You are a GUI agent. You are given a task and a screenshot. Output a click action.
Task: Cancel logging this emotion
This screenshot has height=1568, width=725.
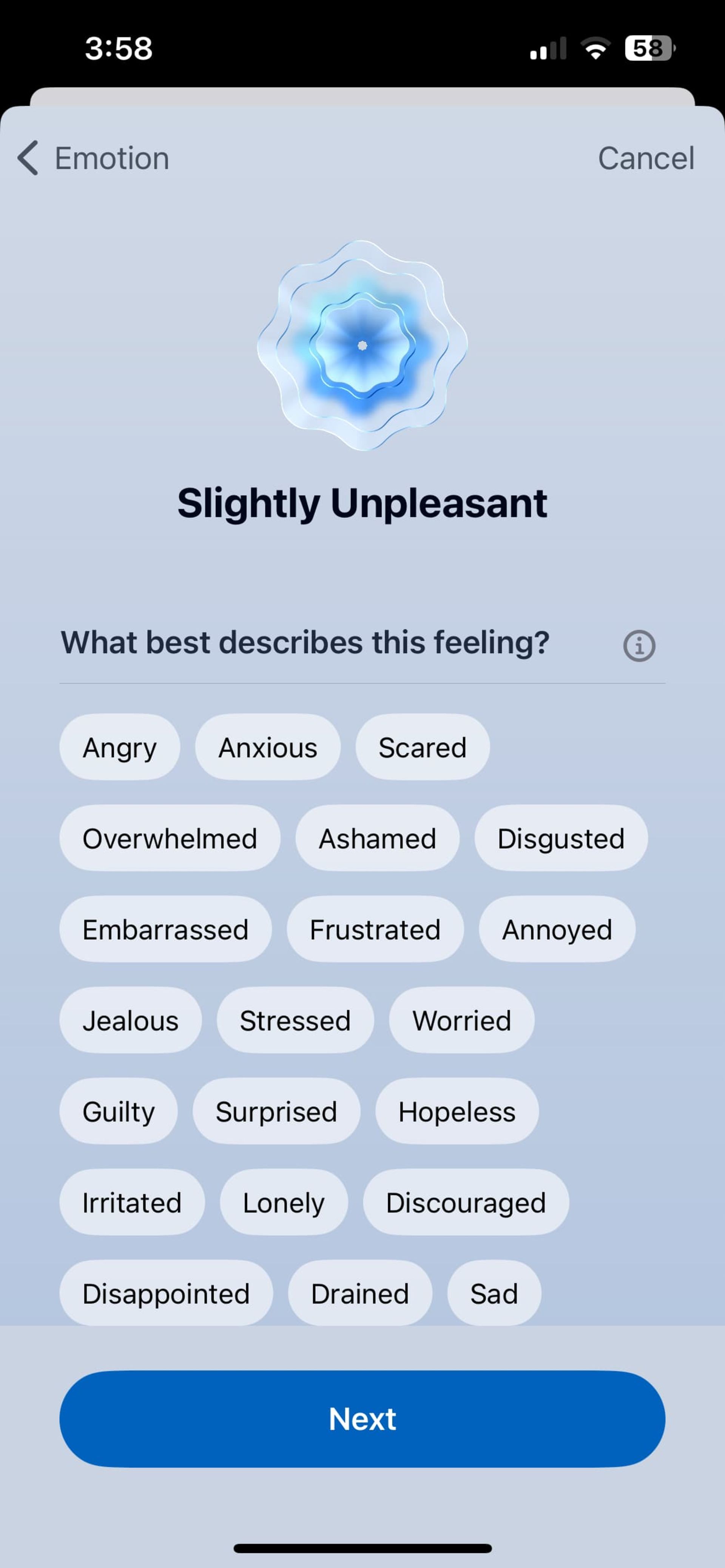pyautogui.click(x=645, y=158)
